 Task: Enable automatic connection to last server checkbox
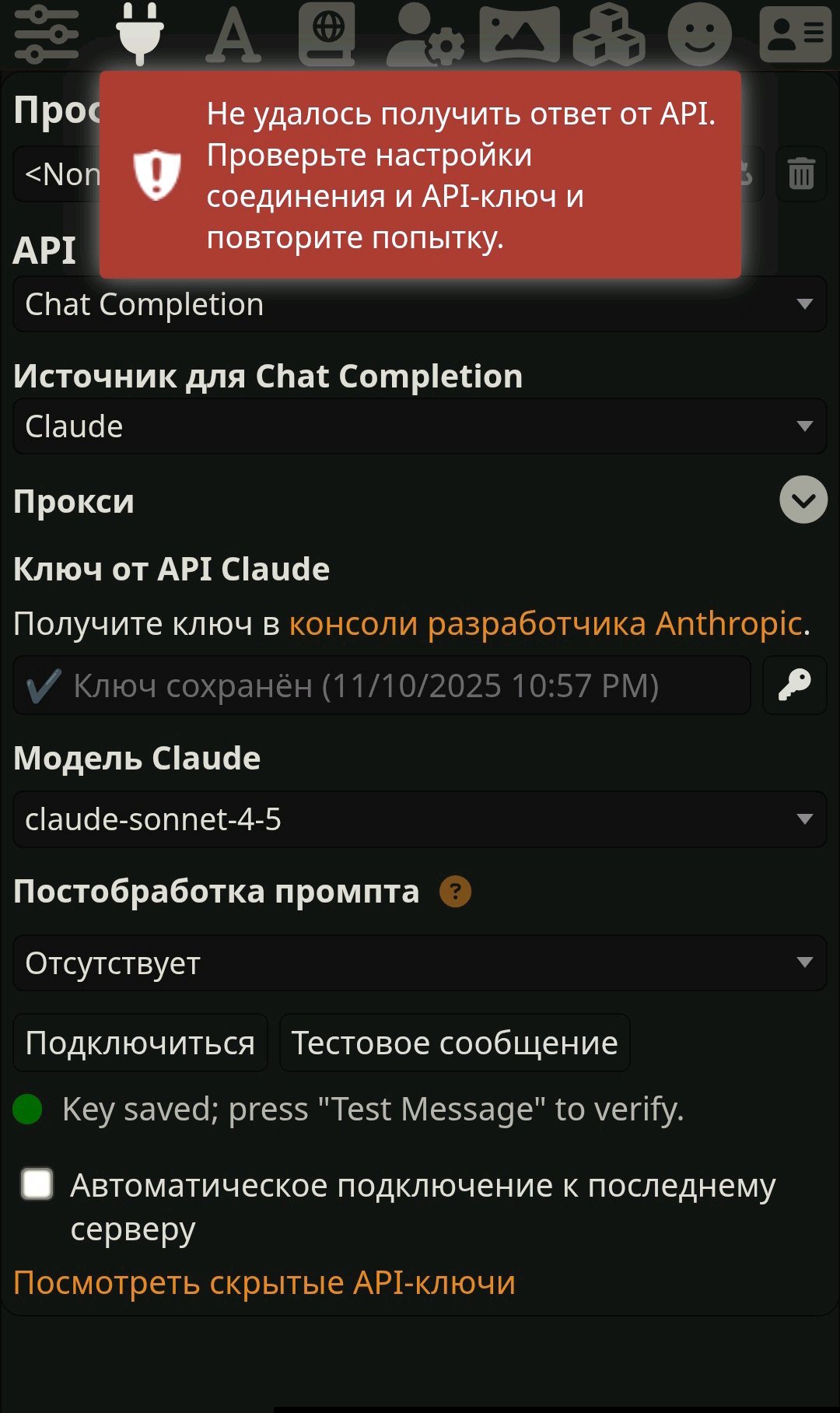click(37, 1184)
